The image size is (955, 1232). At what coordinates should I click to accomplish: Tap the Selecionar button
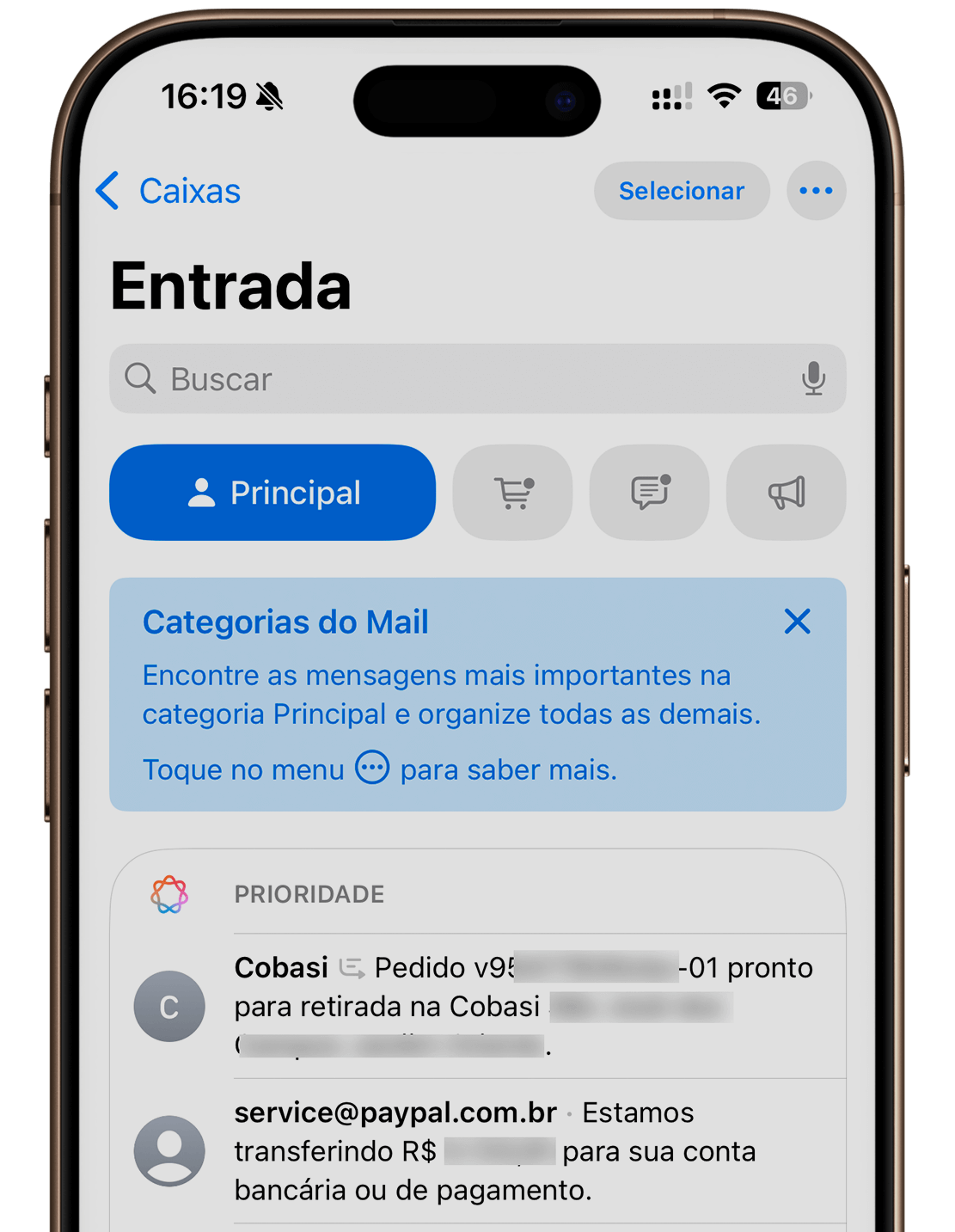[681, 191]
